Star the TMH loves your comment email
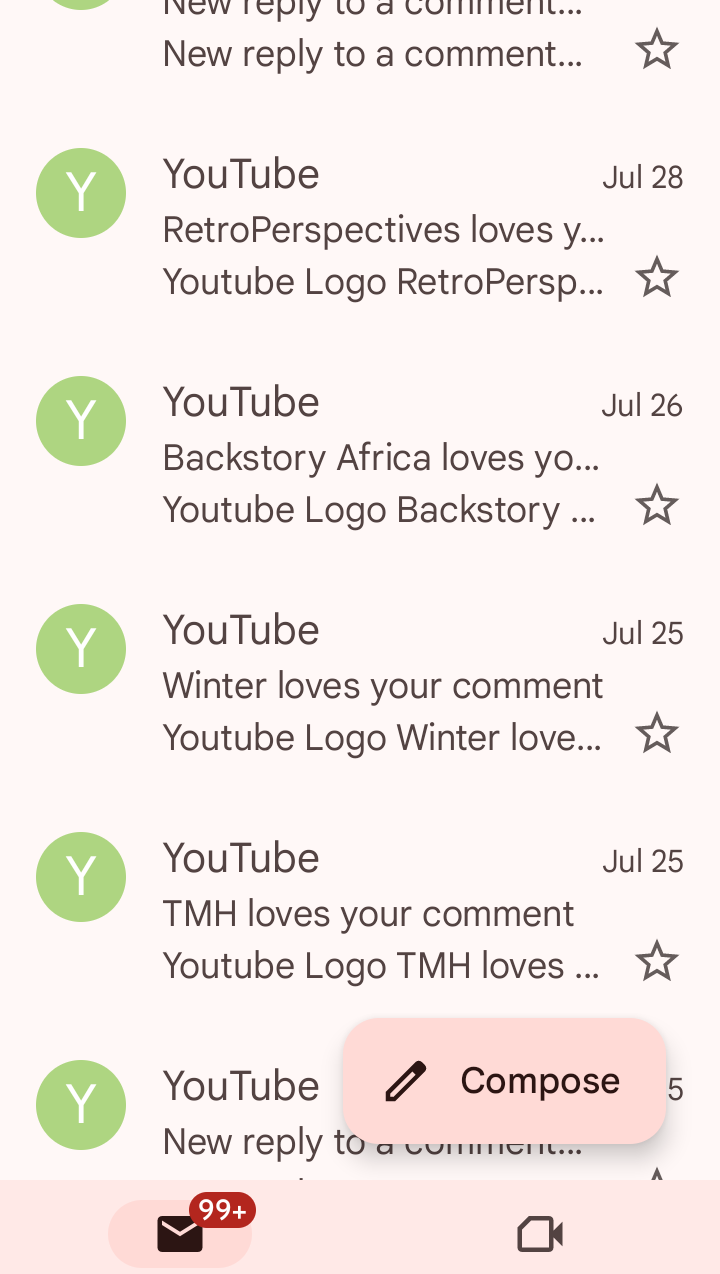Screen dimensions: 720x1274 pos(657,962)
